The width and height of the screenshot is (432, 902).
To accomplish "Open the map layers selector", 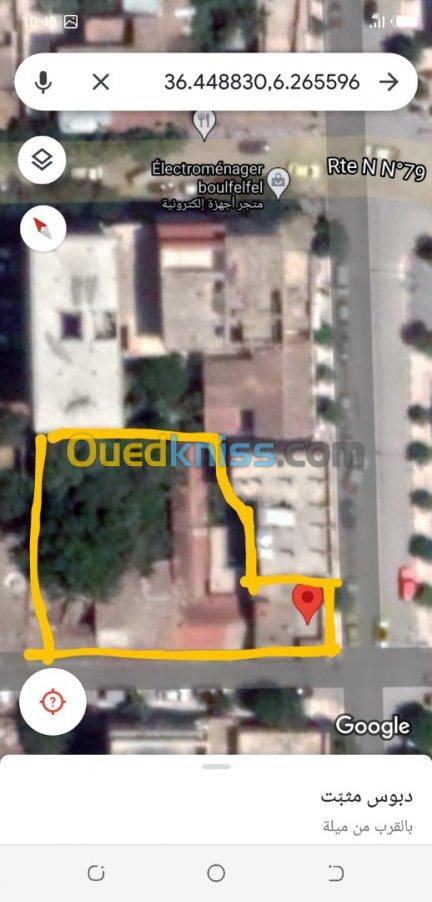I will tap(42, 160).
